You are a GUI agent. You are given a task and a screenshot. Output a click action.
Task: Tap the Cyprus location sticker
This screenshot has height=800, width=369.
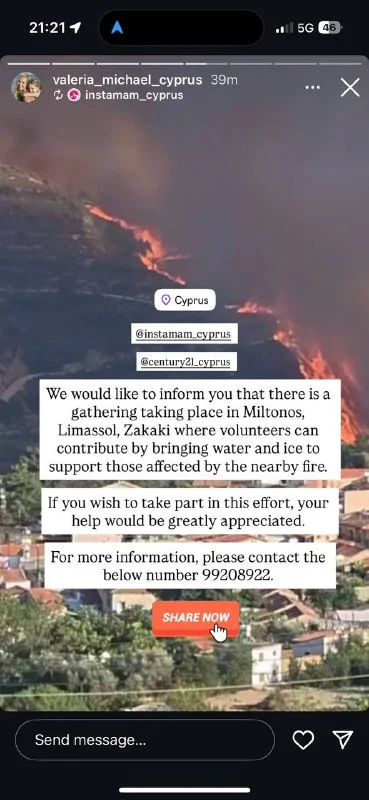(185, 300)
